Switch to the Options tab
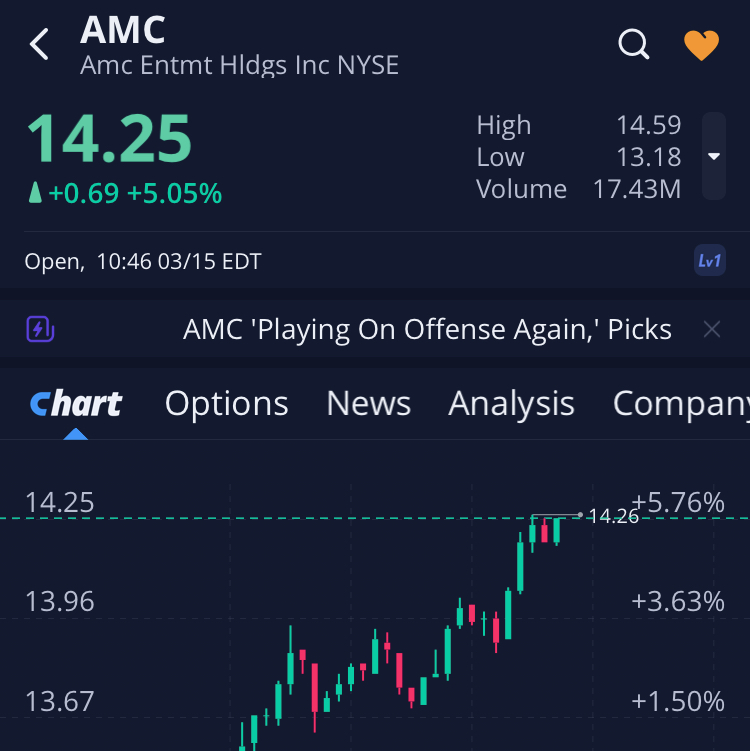750x751 pixels. tap(227, 403)
